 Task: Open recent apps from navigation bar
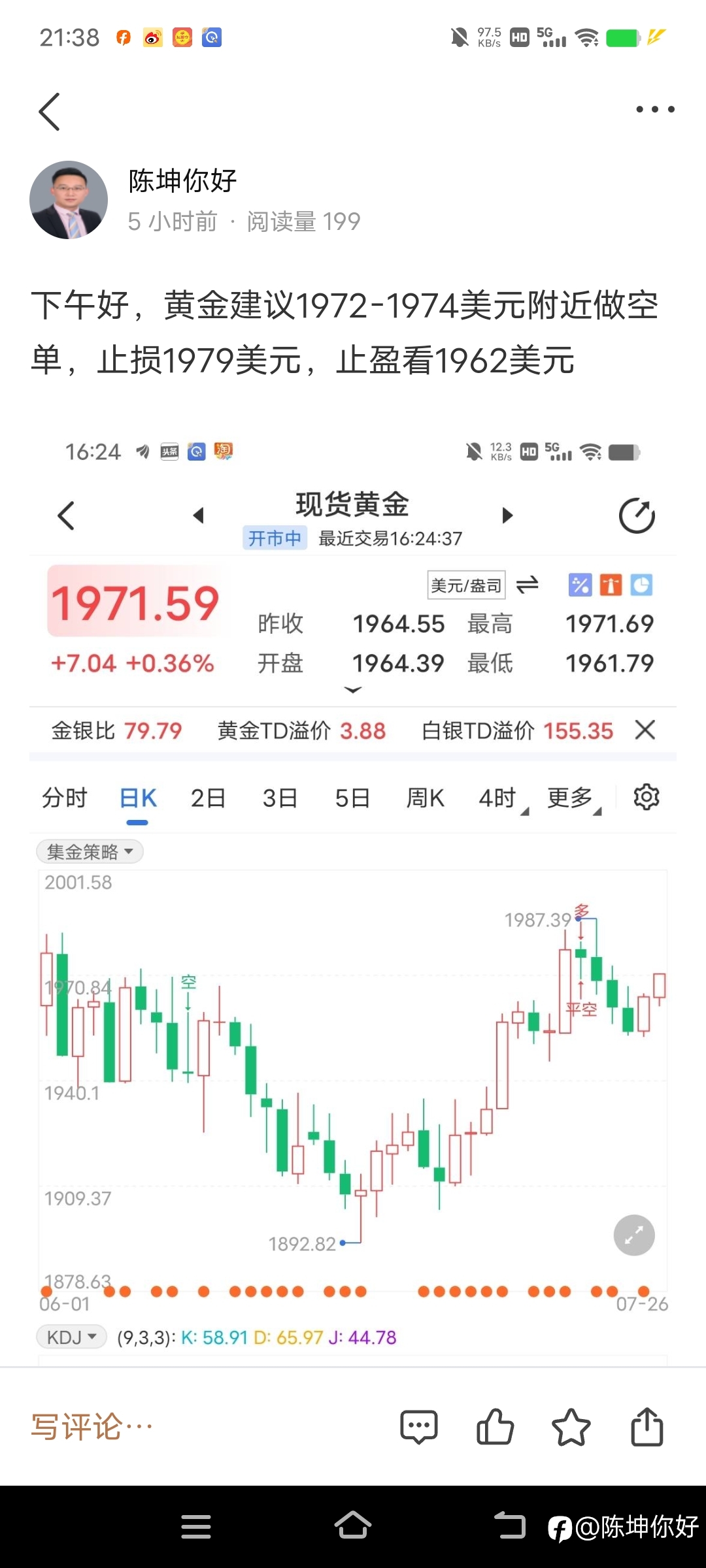196,1526
